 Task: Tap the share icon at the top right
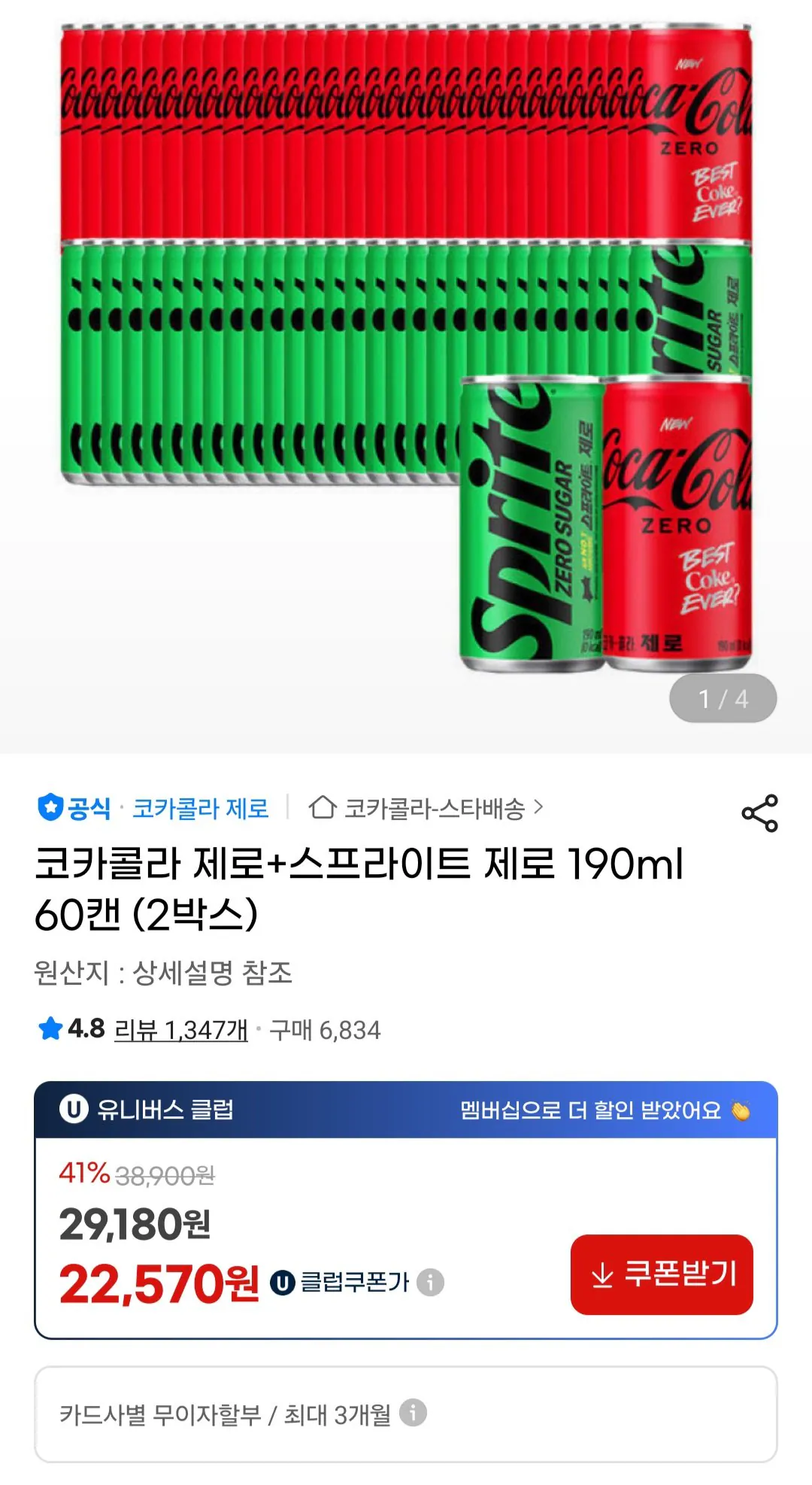760,812
